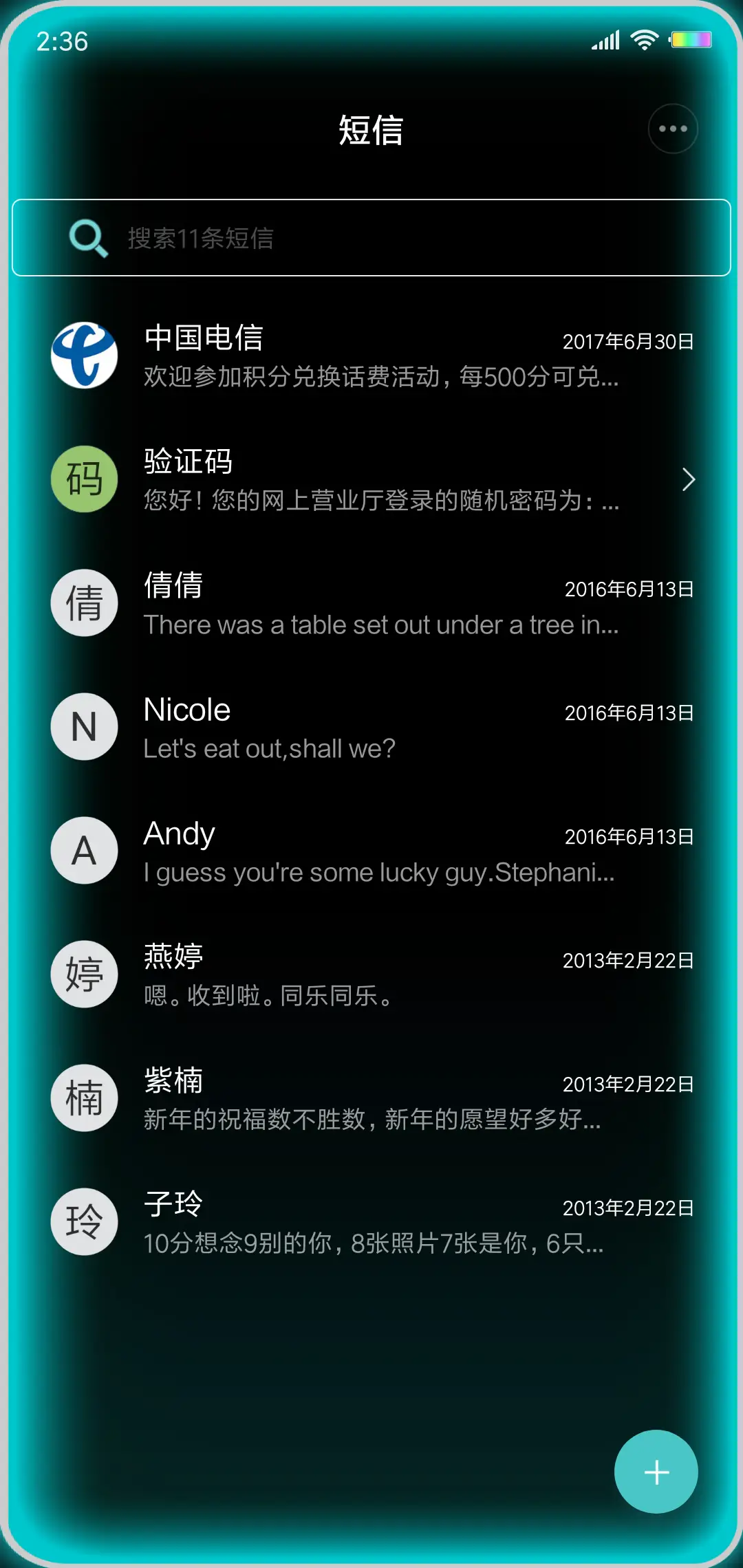This screenshot has height=1568, width=743.
Task: Tap the compose new message plus button
Action: click(x=656, y=1471)
